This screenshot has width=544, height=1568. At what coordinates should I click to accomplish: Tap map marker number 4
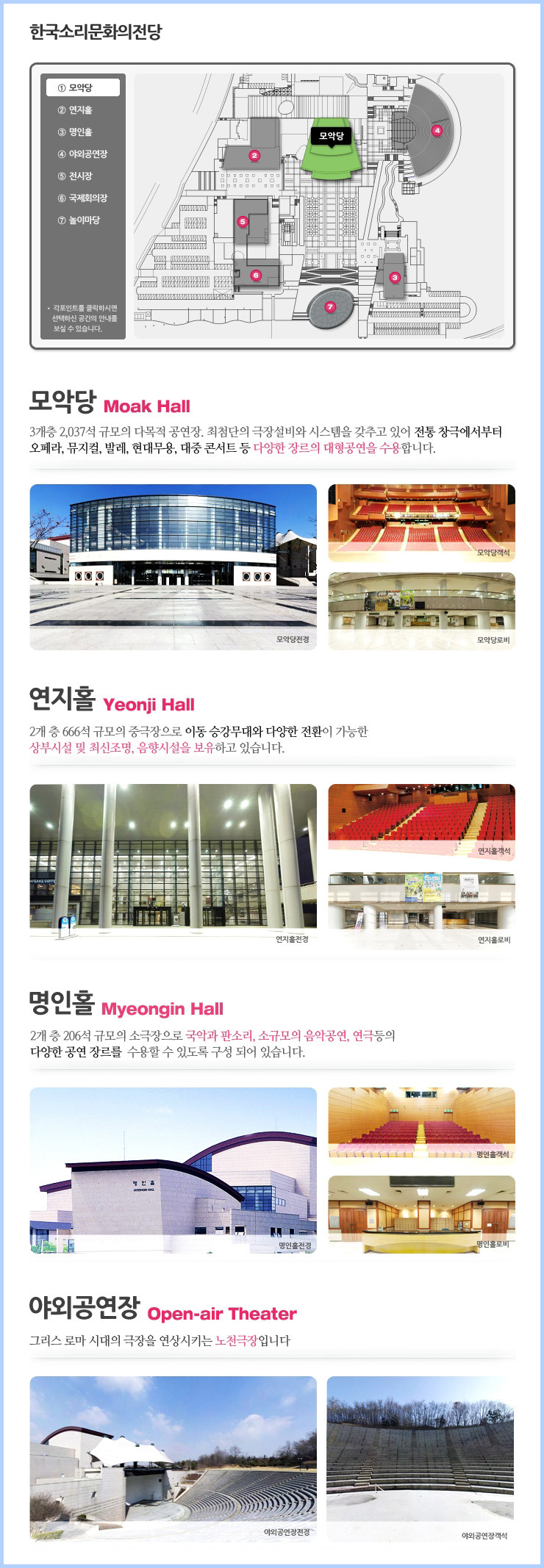[437, 130]
